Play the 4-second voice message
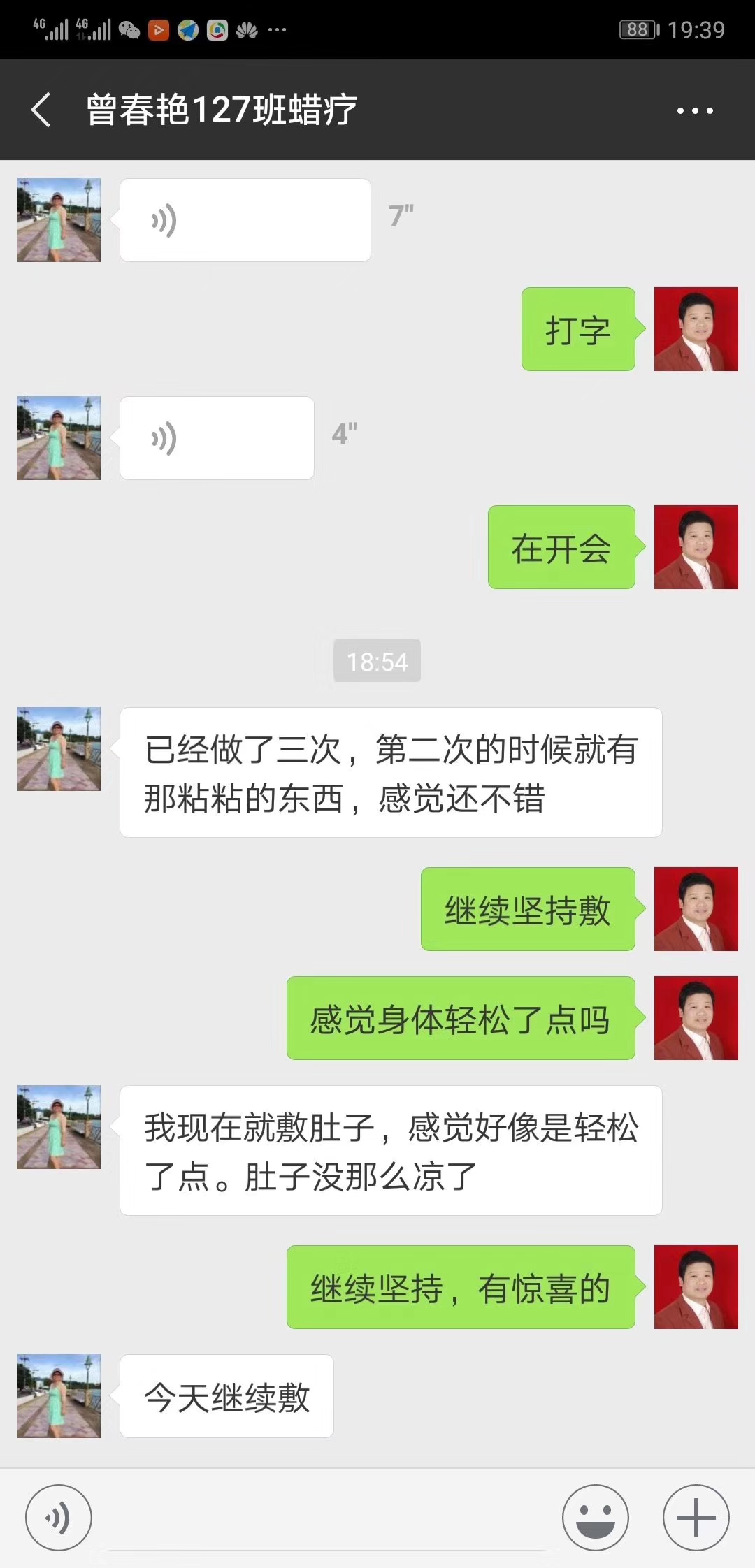Screen dimensions: 755x1568 pyautogui.click(x=217, y=438)
